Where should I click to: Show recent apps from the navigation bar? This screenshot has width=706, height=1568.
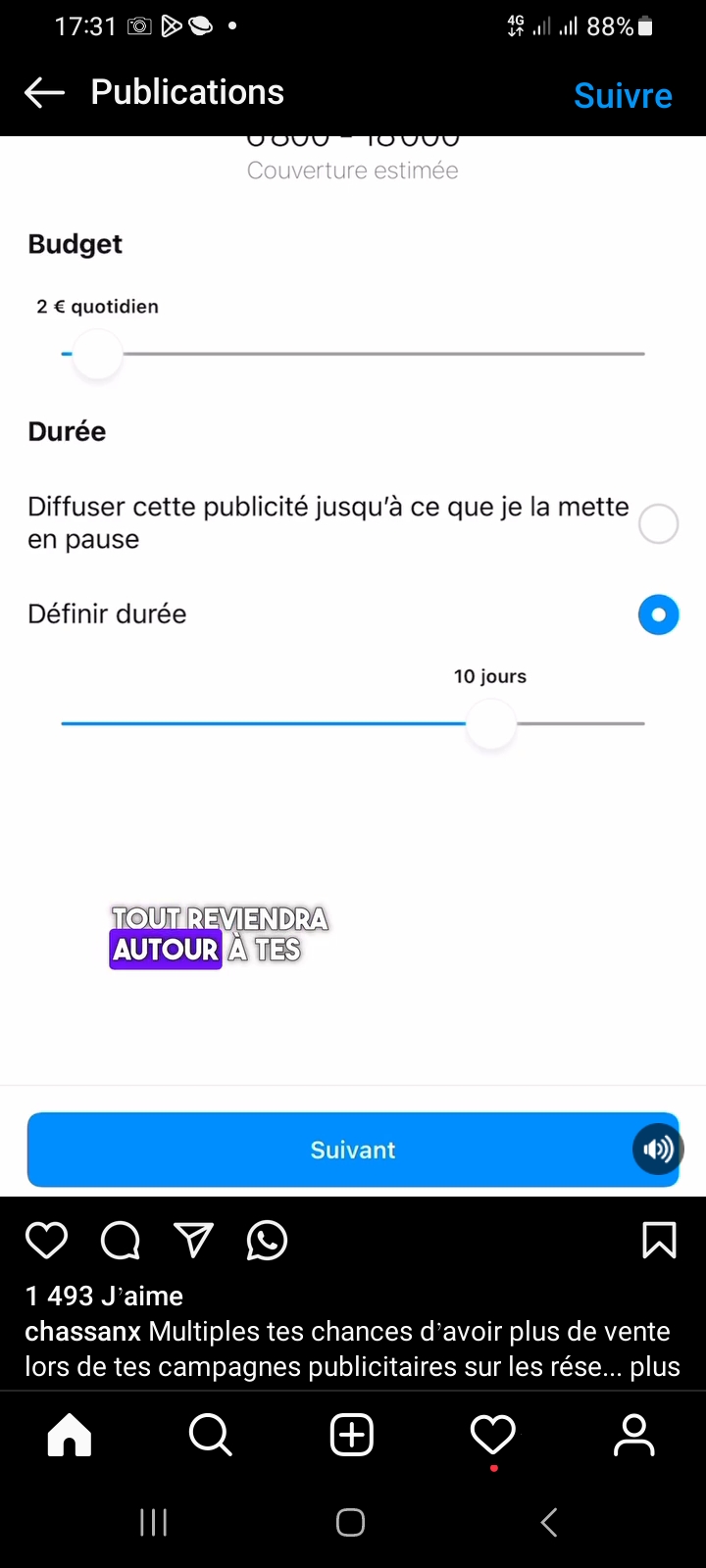click(154, 1522)
